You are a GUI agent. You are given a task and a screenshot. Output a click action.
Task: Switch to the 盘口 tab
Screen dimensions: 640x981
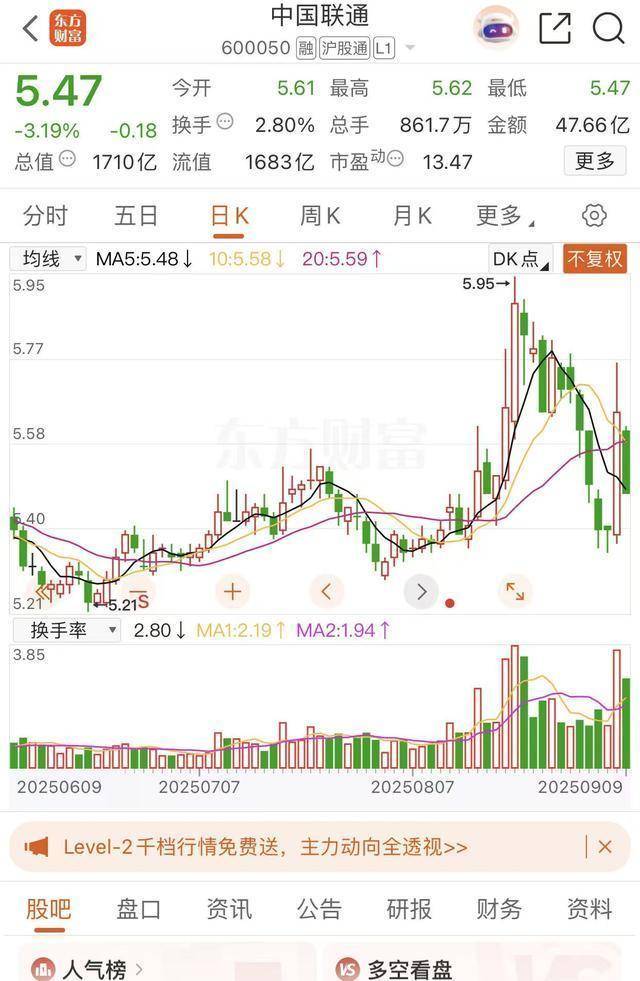[139, 909]
